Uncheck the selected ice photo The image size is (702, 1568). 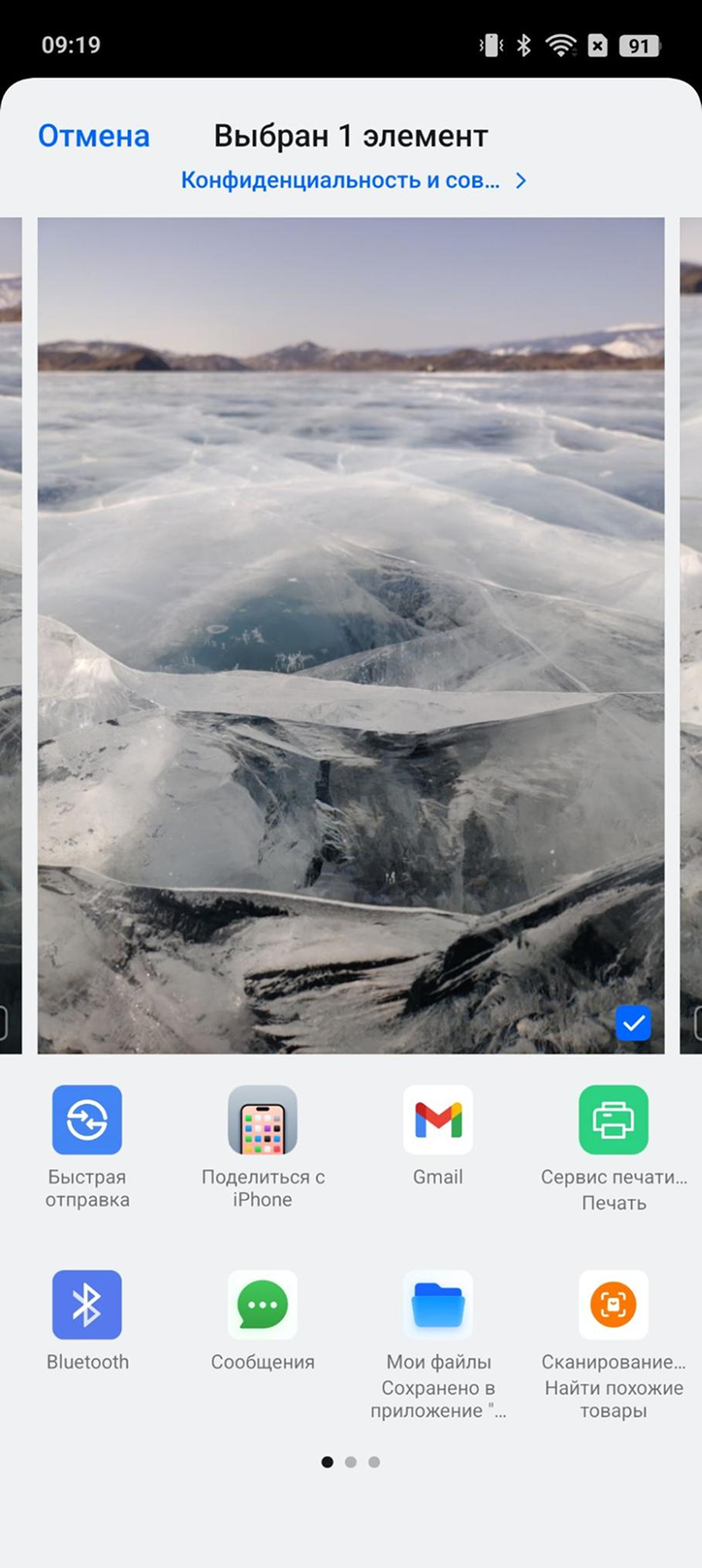tap(633, 1023)
